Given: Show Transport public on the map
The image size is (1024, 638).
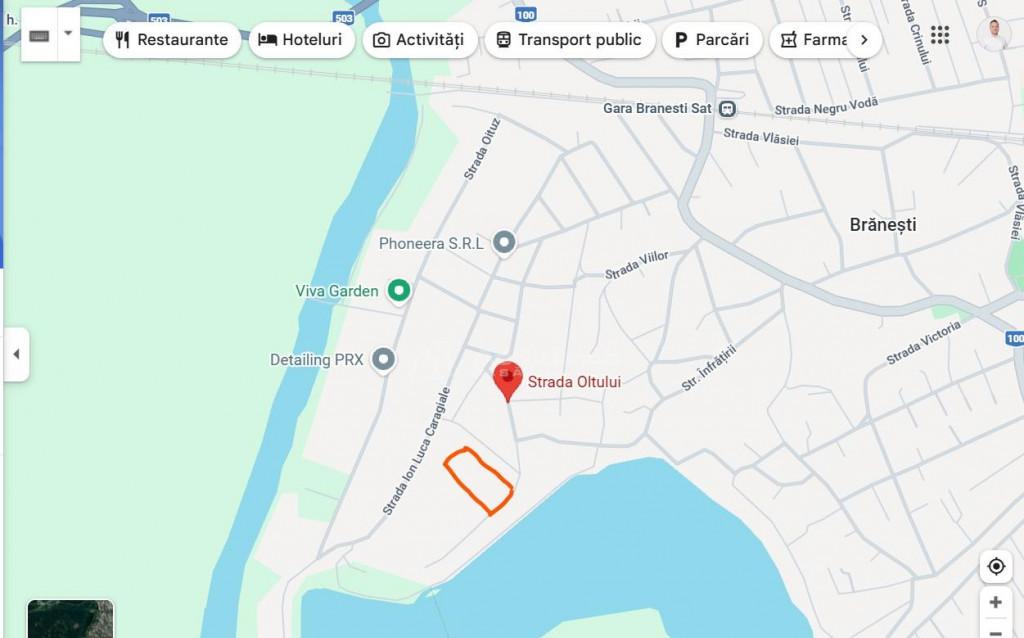Looking at the screenshot, I should pyautogui.click(x=569, y=40).
